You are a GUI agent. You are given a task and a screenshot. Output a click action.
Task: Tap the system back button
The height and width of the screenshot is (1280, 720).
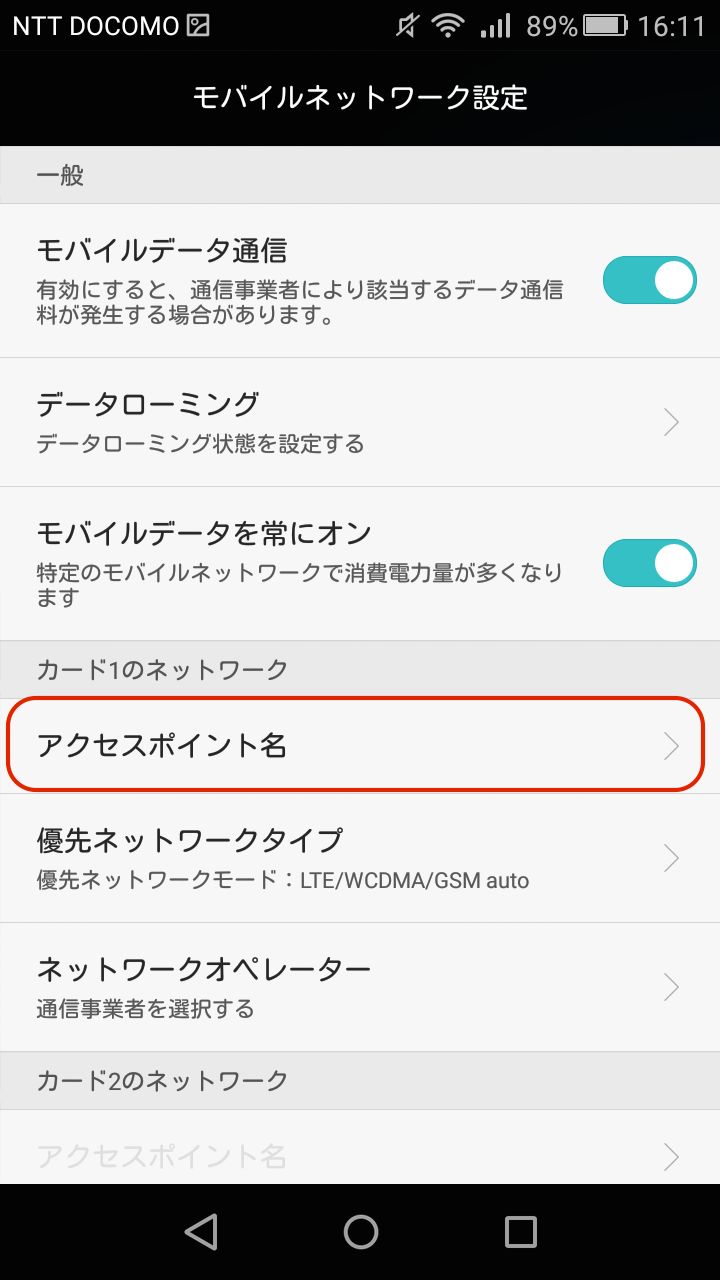(201, 1232)
